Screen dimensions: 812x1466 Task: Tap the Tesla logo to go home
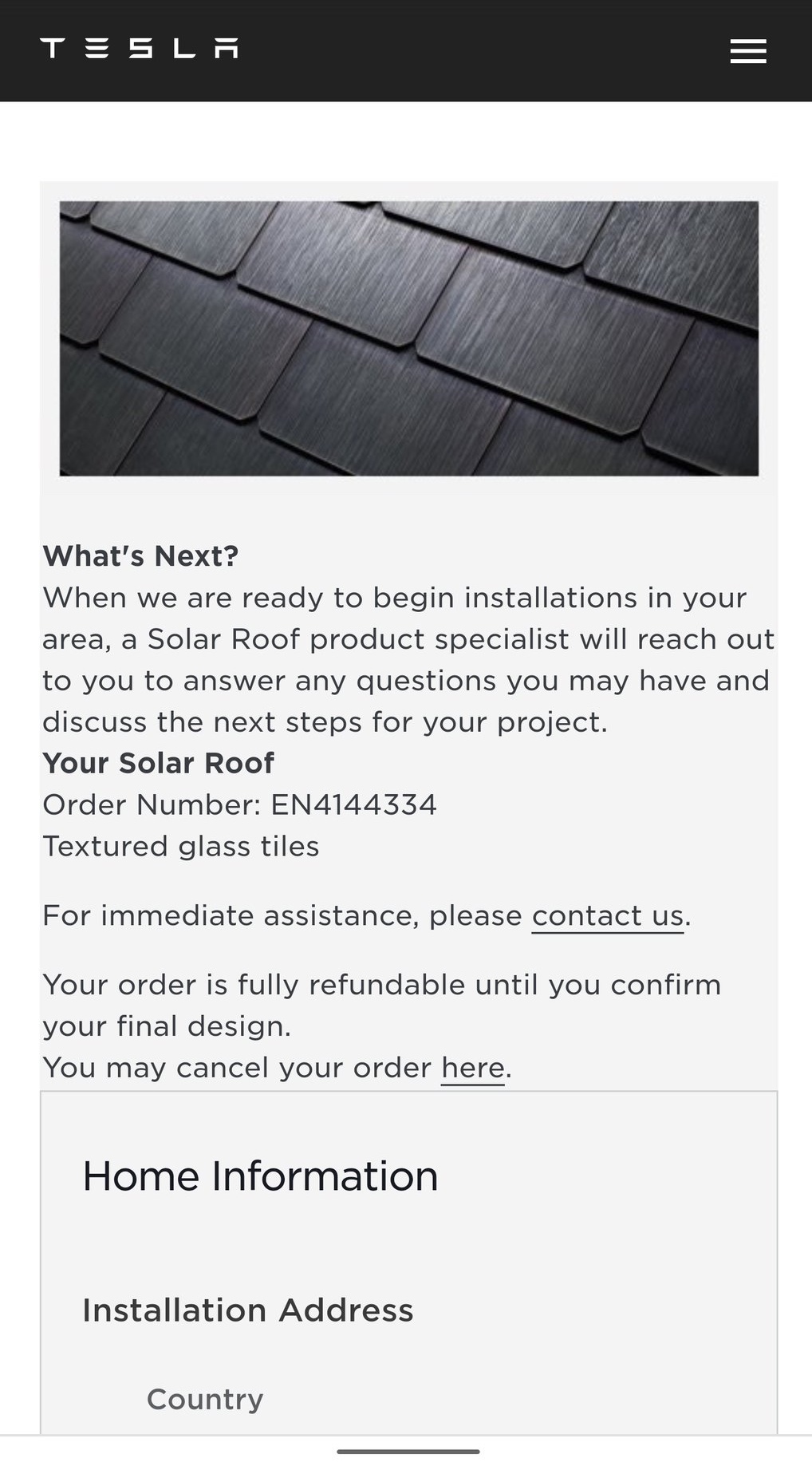[139, 49]
